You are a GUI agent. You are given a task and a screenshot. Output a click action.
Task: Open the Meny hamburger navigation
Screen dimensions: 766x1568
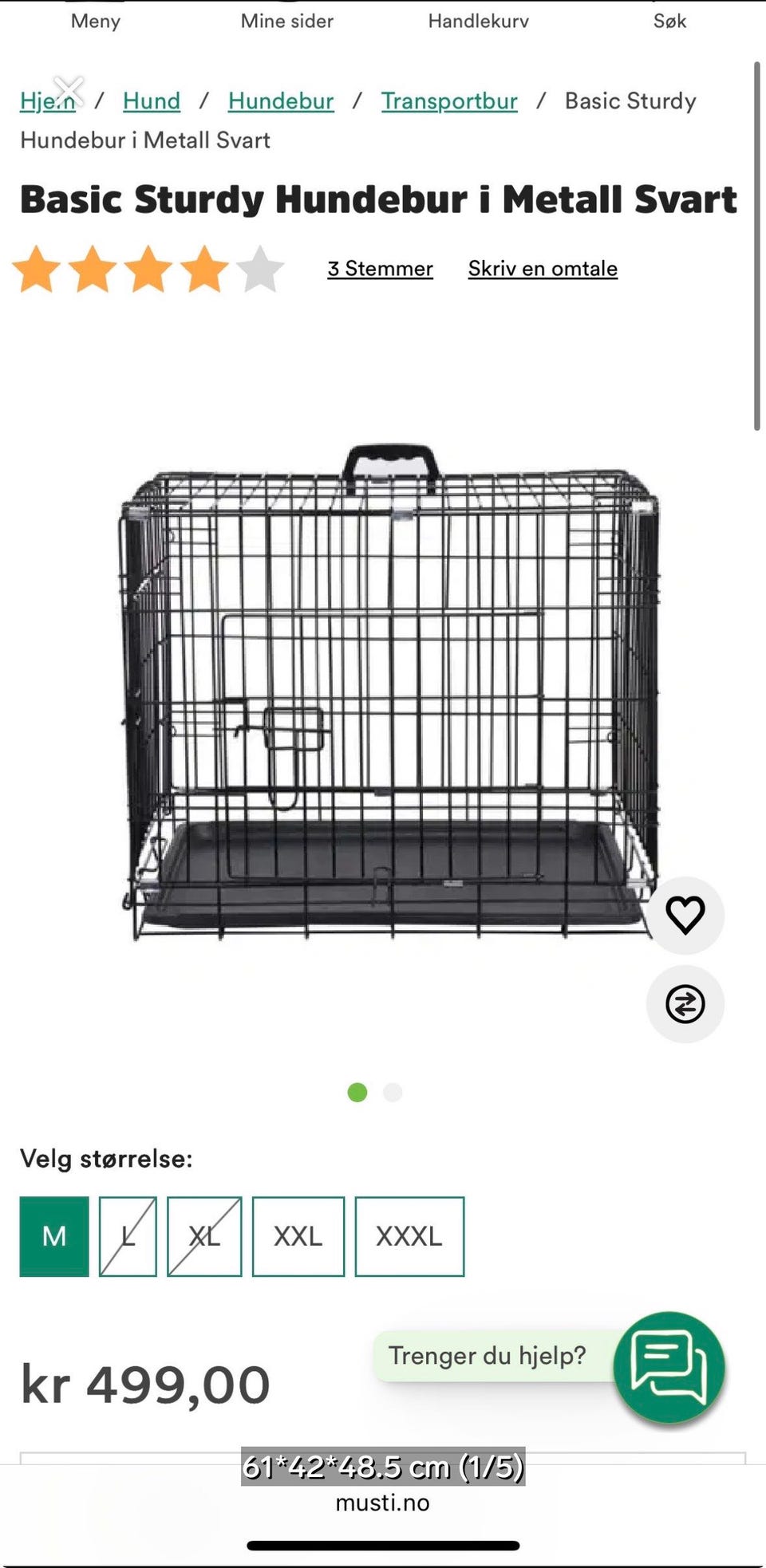tap(95, 22)
